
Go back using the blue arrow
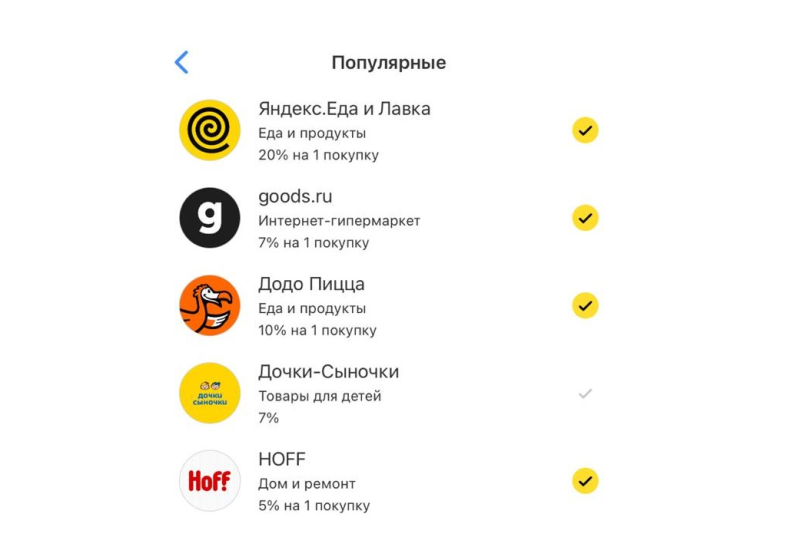coord(181,62)
